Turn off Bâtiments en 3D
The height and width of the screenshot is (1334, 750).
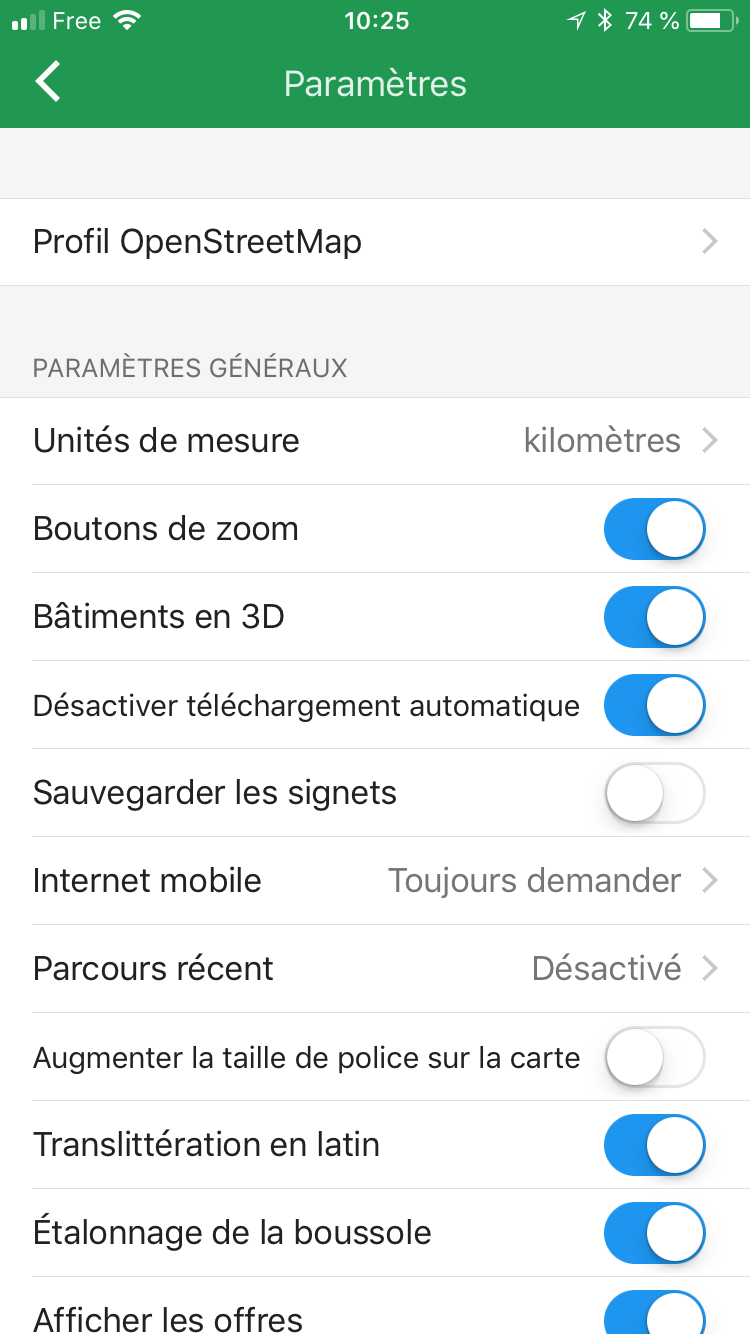click(654, 617)
